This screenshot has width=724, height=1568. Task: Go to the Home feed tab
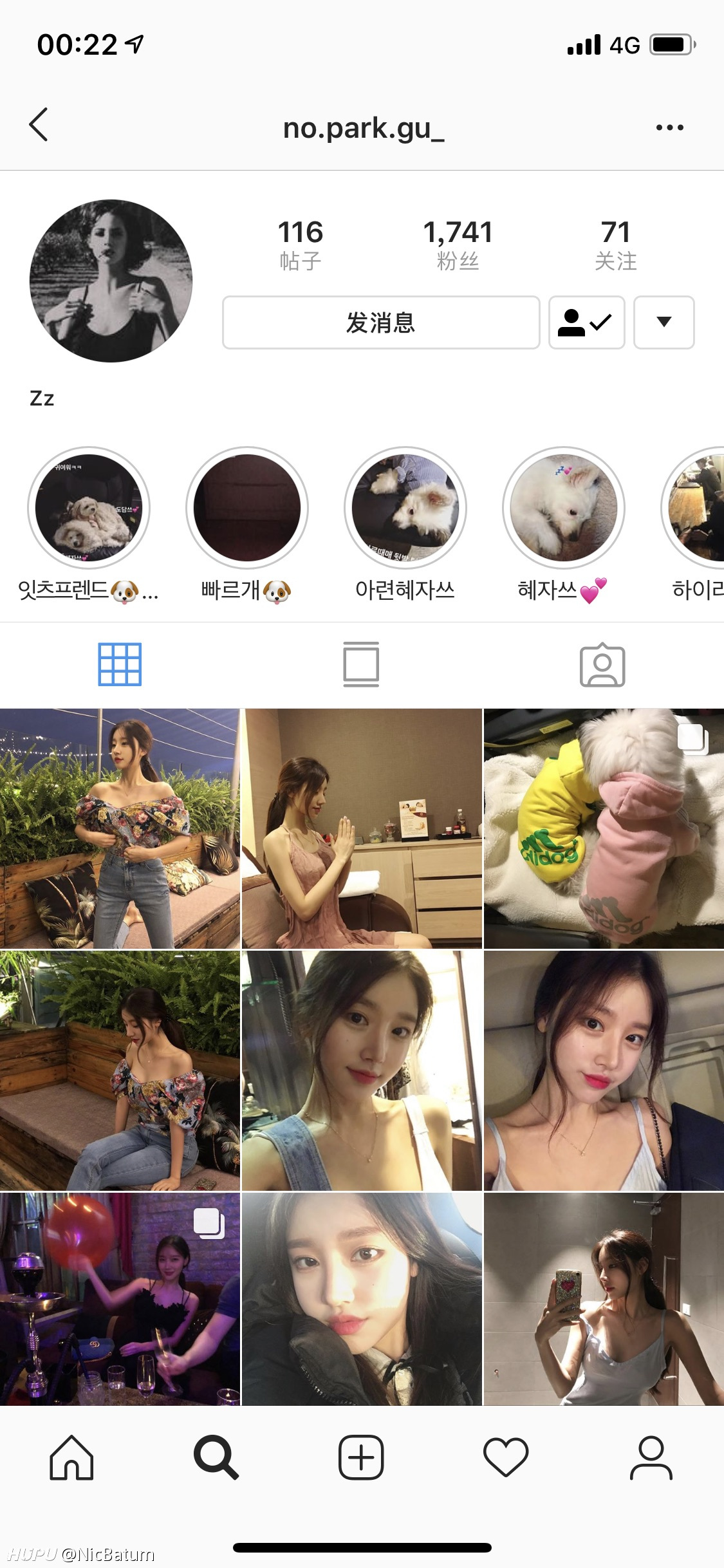tap(71, 1457)
